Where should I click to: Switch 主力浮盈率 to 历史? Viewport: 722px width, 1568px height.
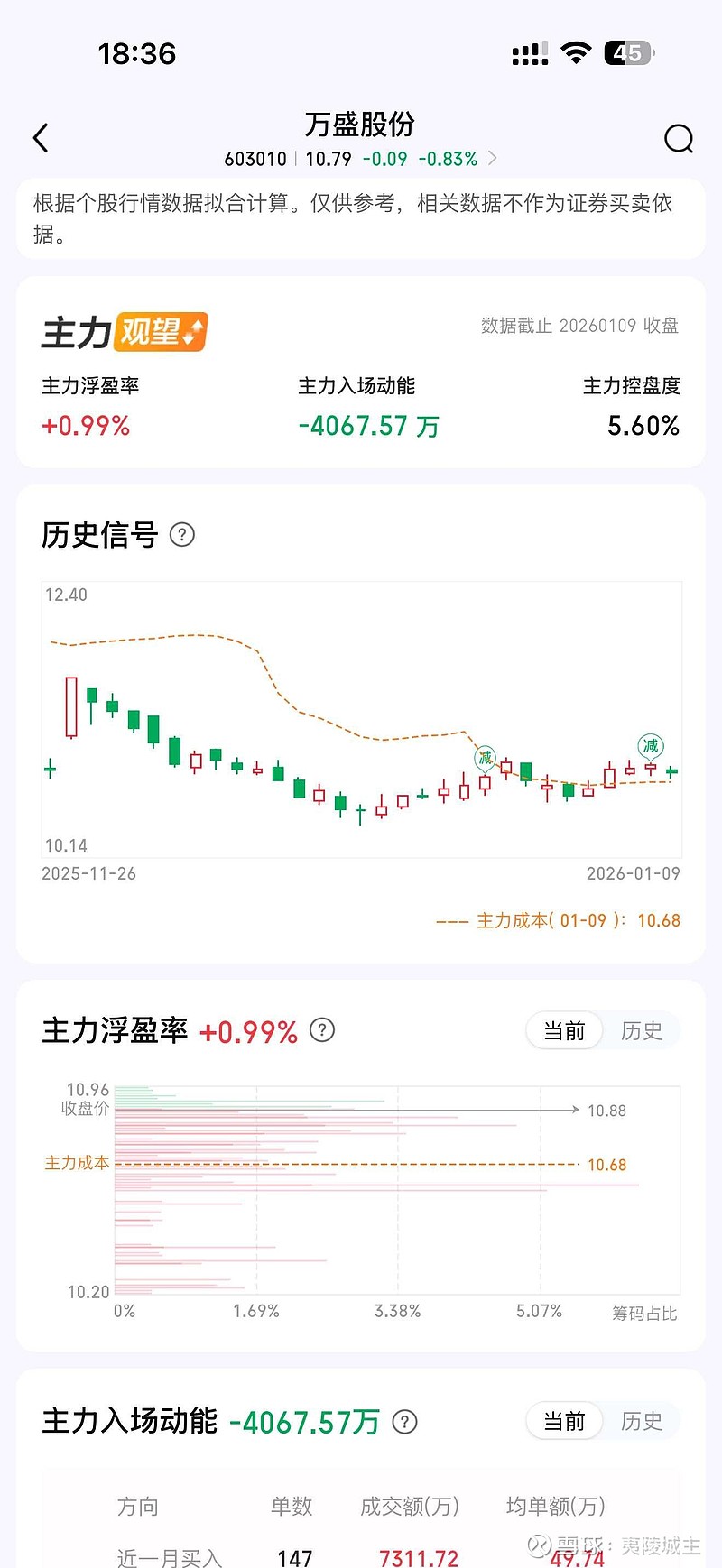coord(641,1031)
